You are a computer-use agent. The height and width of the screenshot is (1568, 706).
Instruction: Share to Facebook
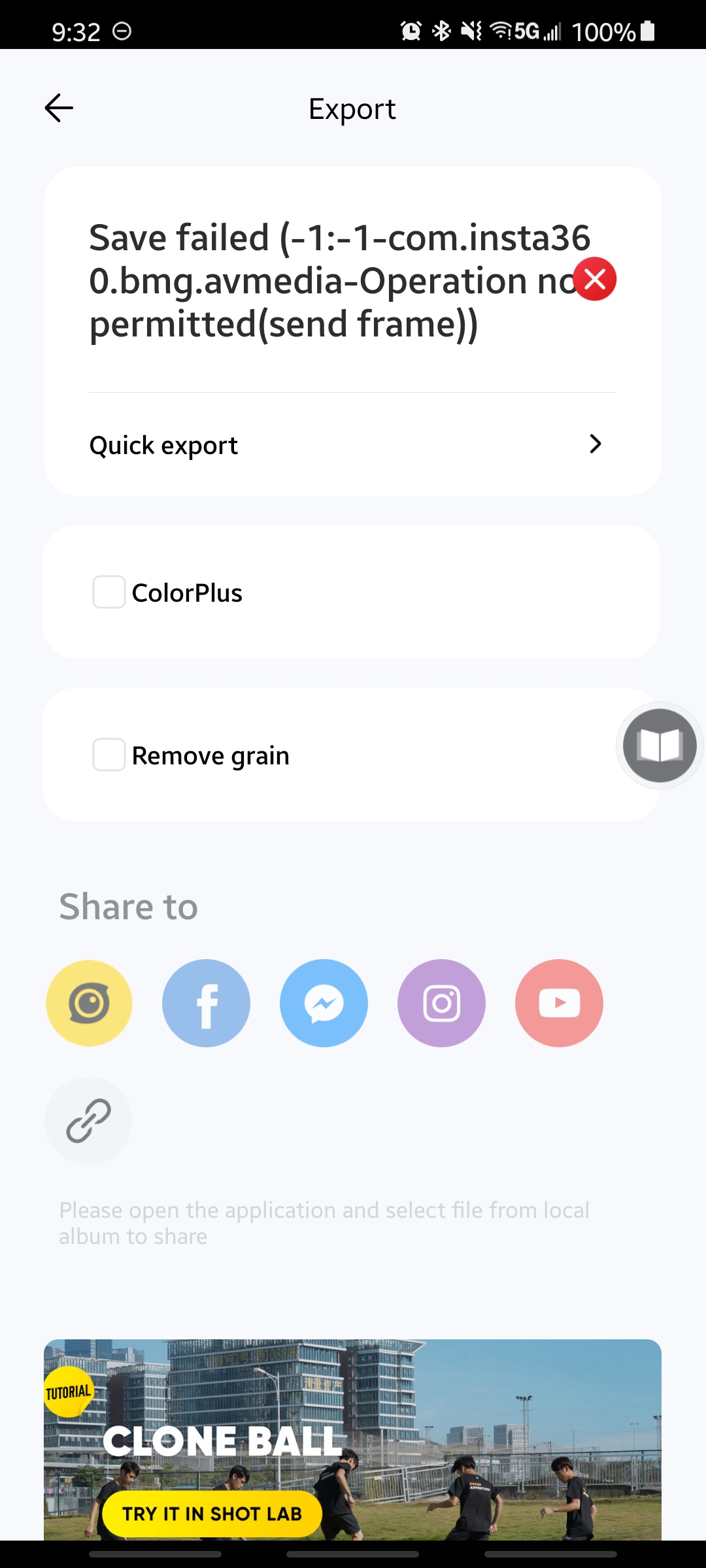pos(206,1003)
